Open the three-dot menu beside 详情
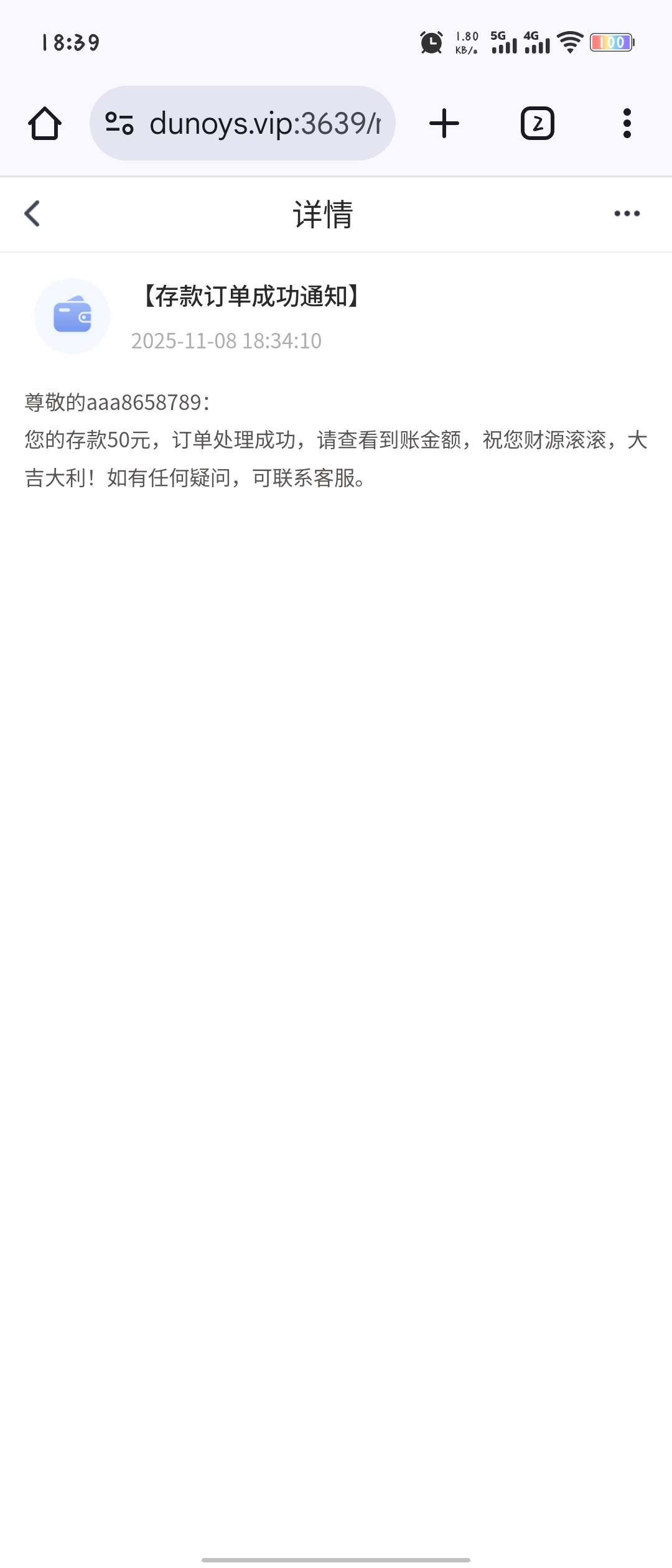The width and height of the screenshot is (672, 1568). point(627,213)
